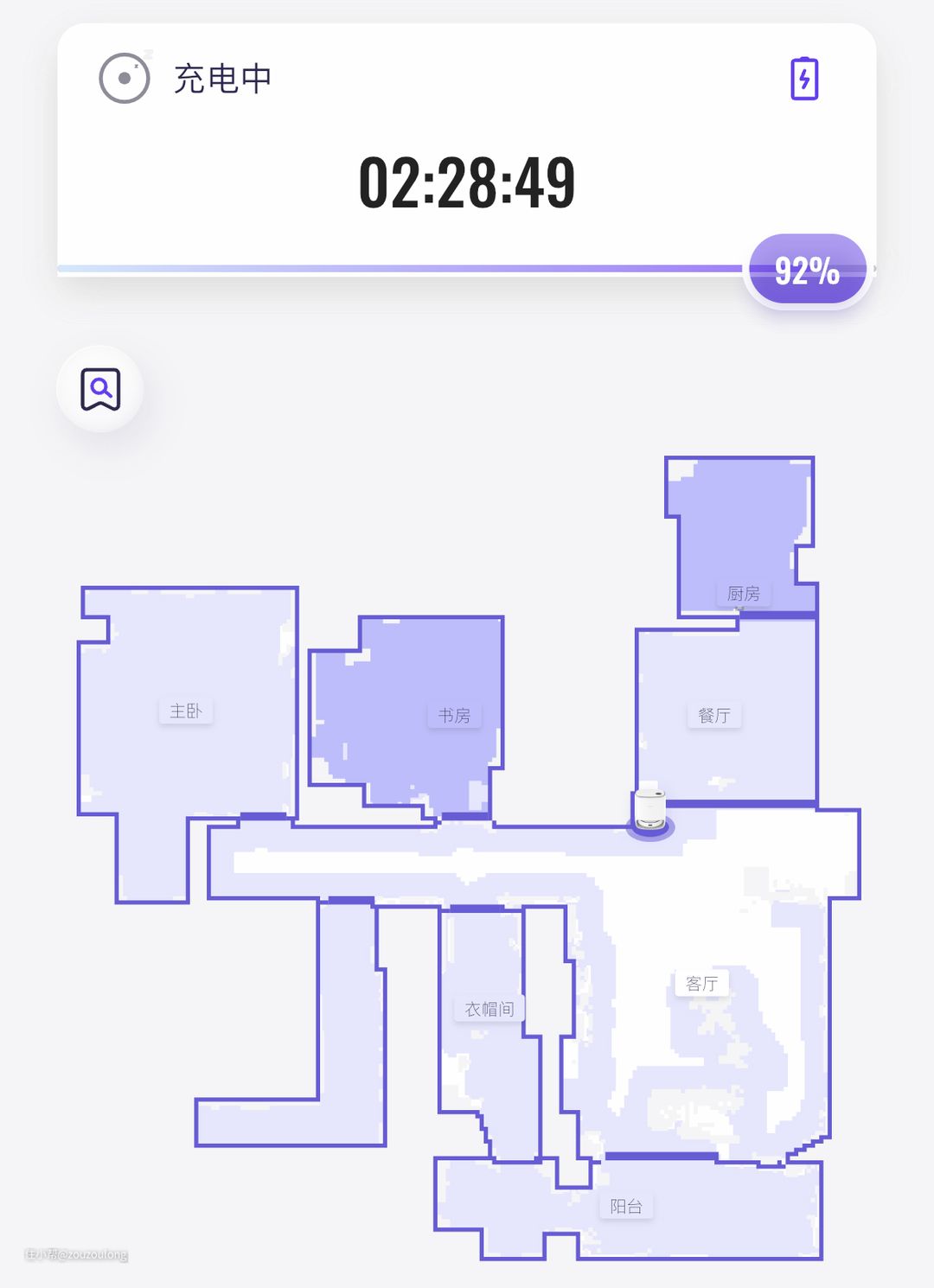Screen dimensions: 934x1288
Task: Select the 餐厅 room on the map
Action: [x=714, y=715]
